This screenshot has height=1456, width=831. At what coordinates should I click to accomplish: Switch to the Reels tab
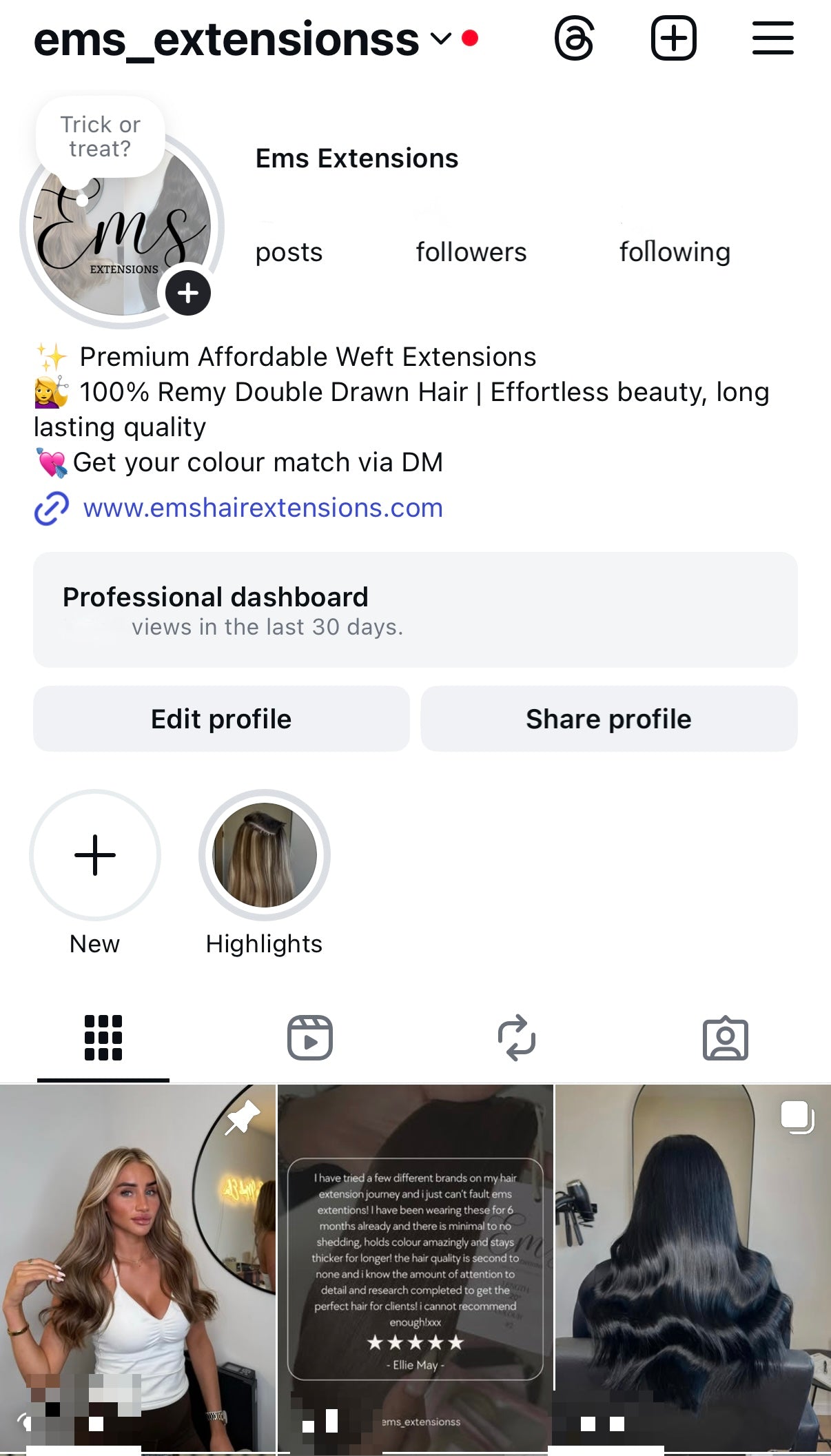coord(310,1037)
